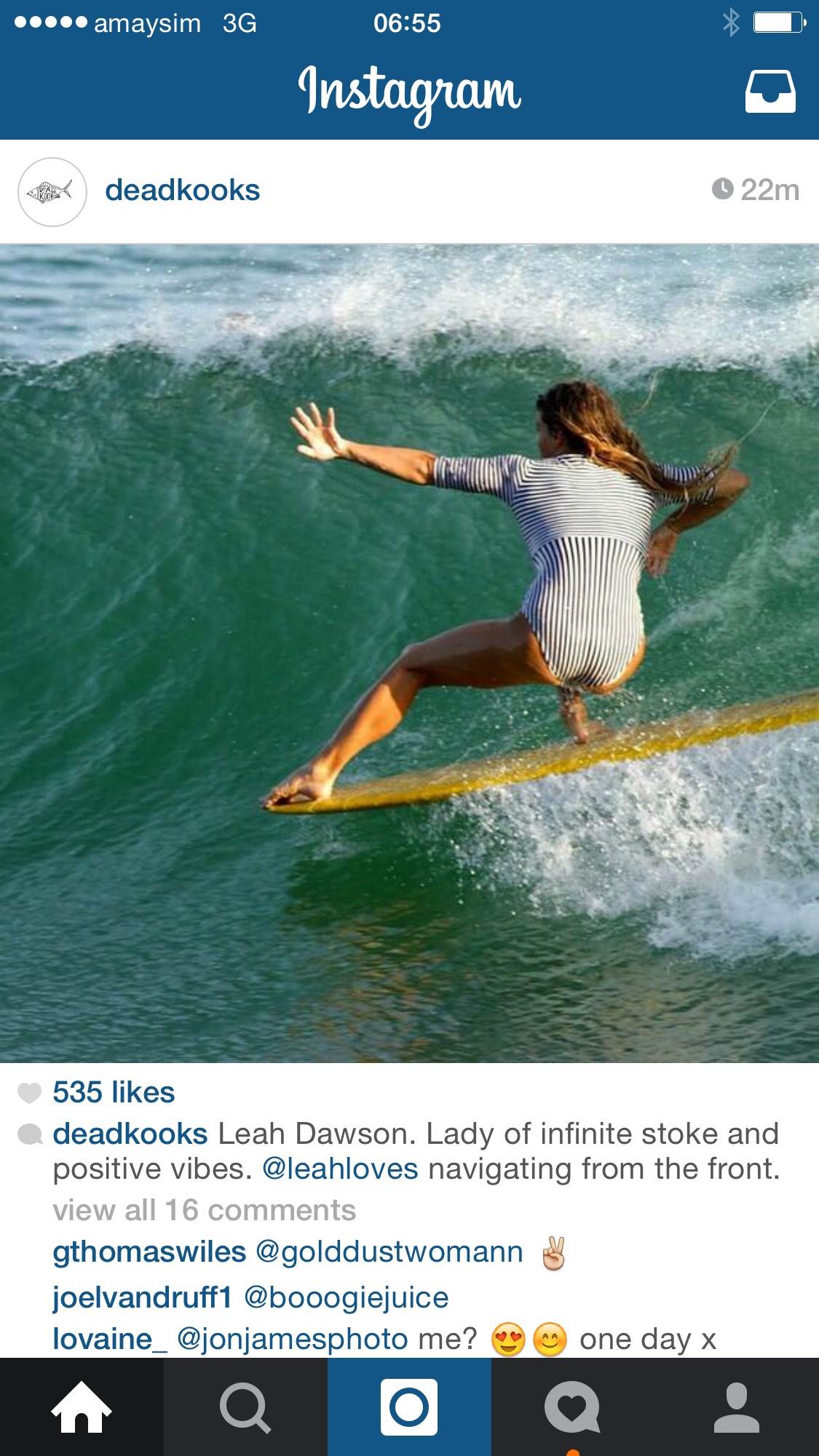Open the @golddustwomann mention

(389, 1252)
